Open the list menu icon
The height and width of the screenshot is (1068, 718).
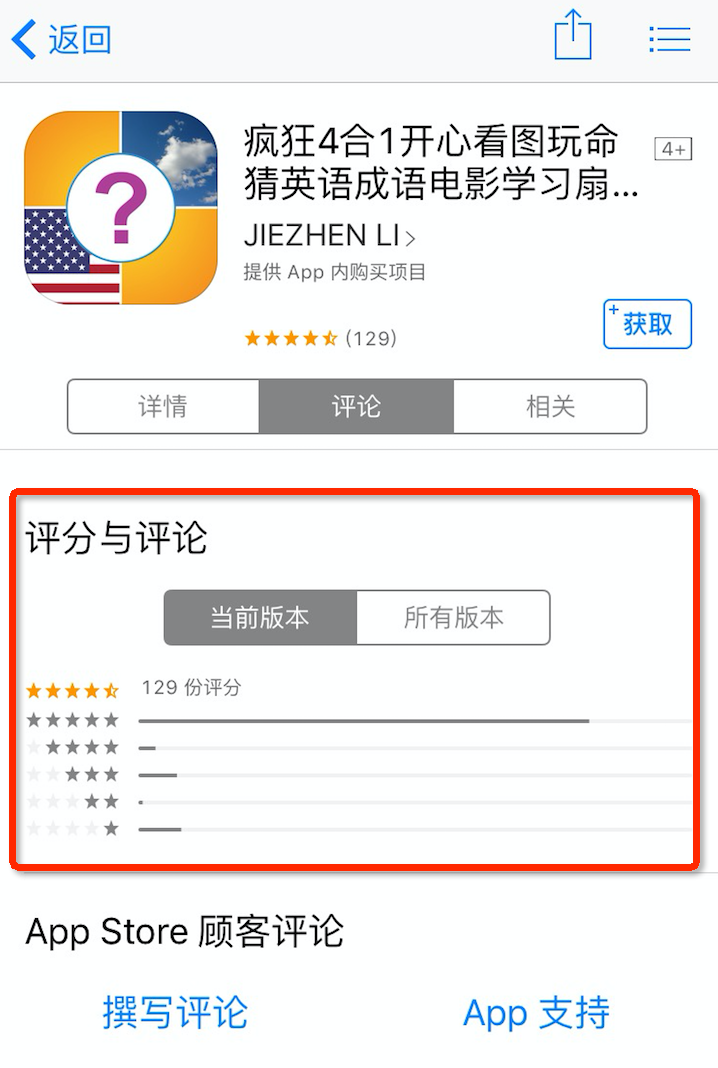pyautogui.click(x=670, y=39)
